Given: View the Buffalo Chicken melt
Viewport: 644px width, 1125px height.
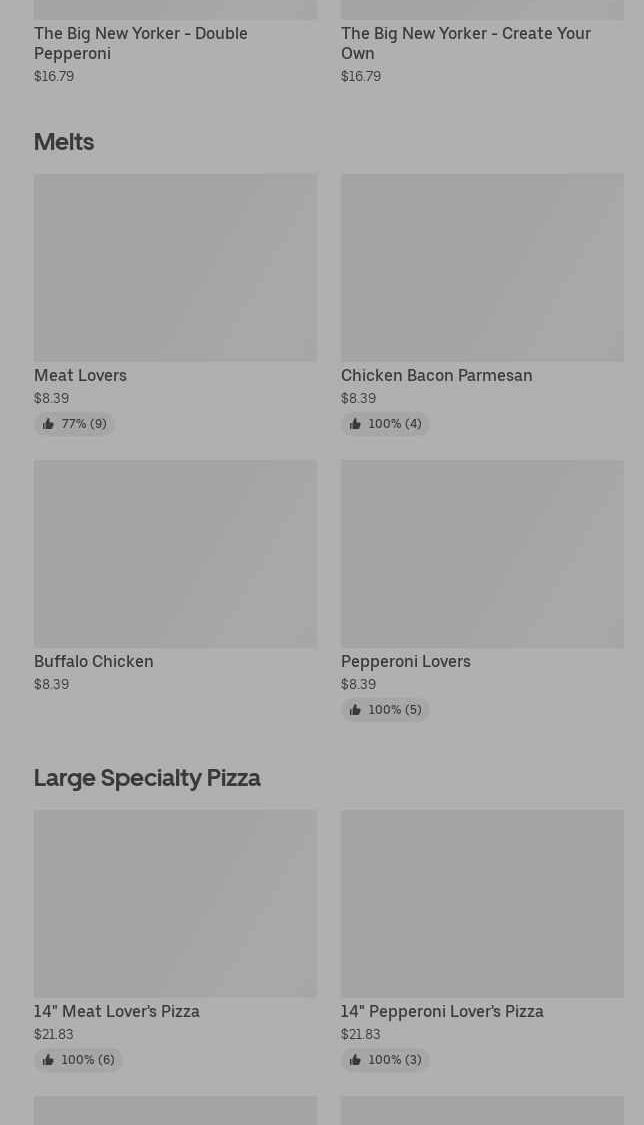Looking at the screenshot, I should point(175,554).
